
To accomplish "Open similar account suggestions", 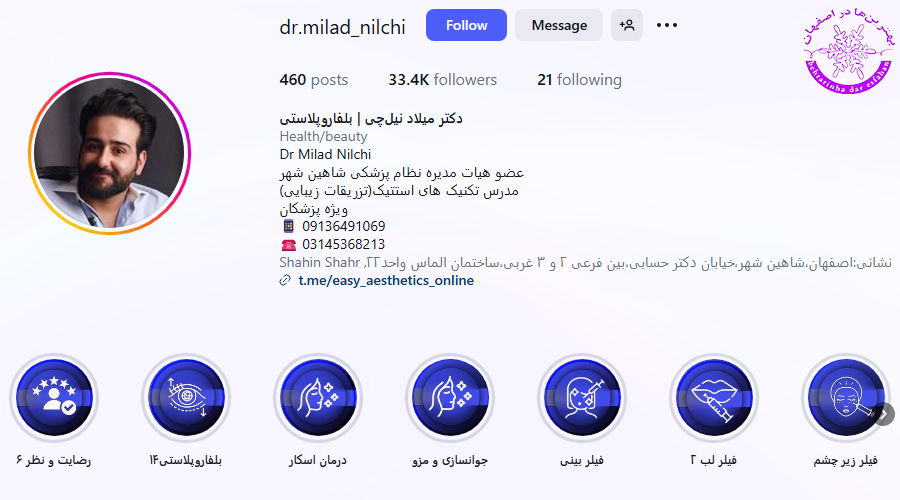I will pos(627,25).
